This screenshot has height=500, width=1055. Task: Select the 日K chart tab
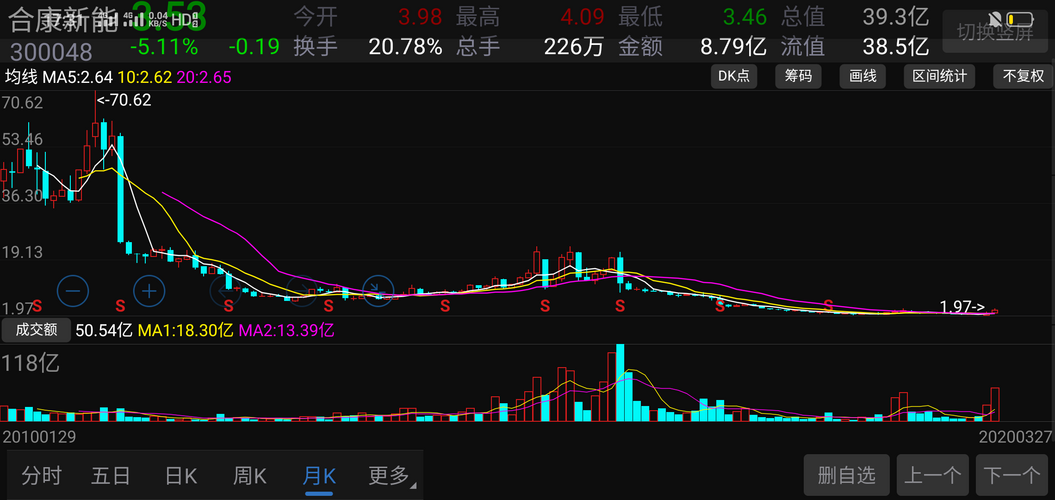coord(181,475)
